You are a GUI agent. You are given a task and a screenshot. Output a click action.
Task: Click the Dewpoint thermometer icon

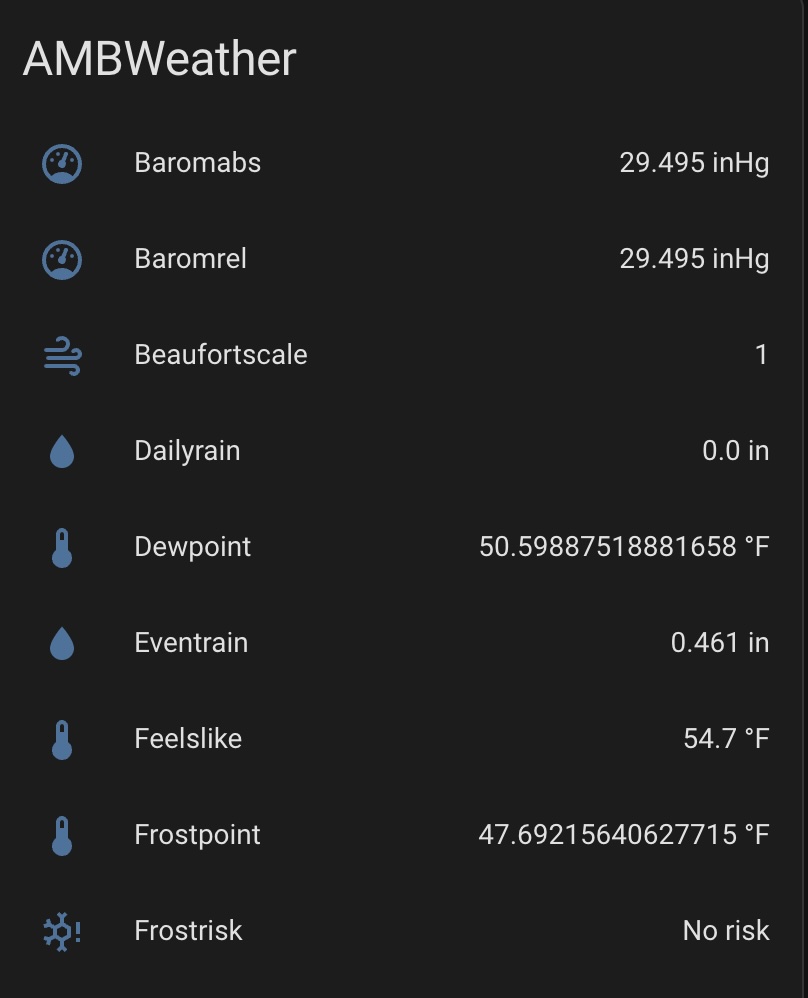point(61,547)
